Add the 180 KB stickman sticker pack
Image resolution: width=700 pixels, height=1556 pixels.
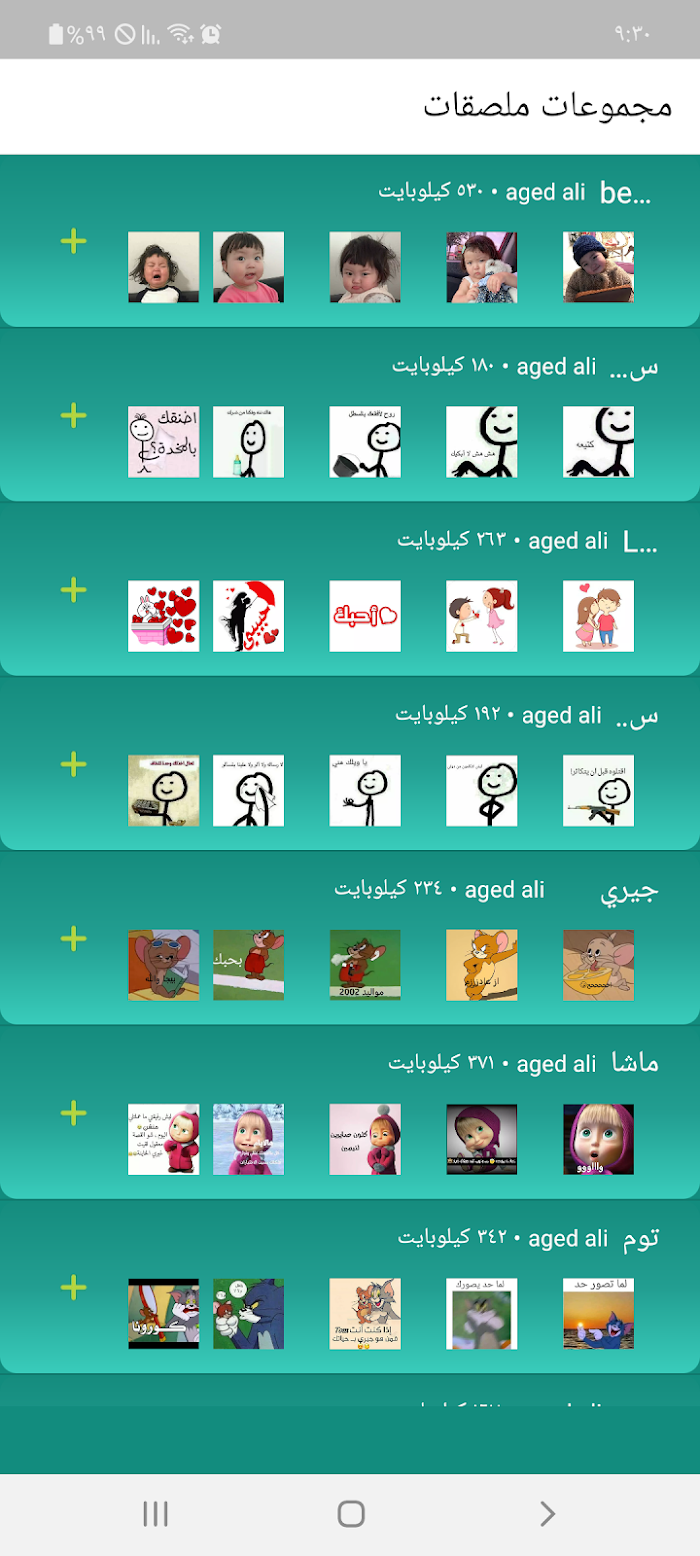click(74, 415)
